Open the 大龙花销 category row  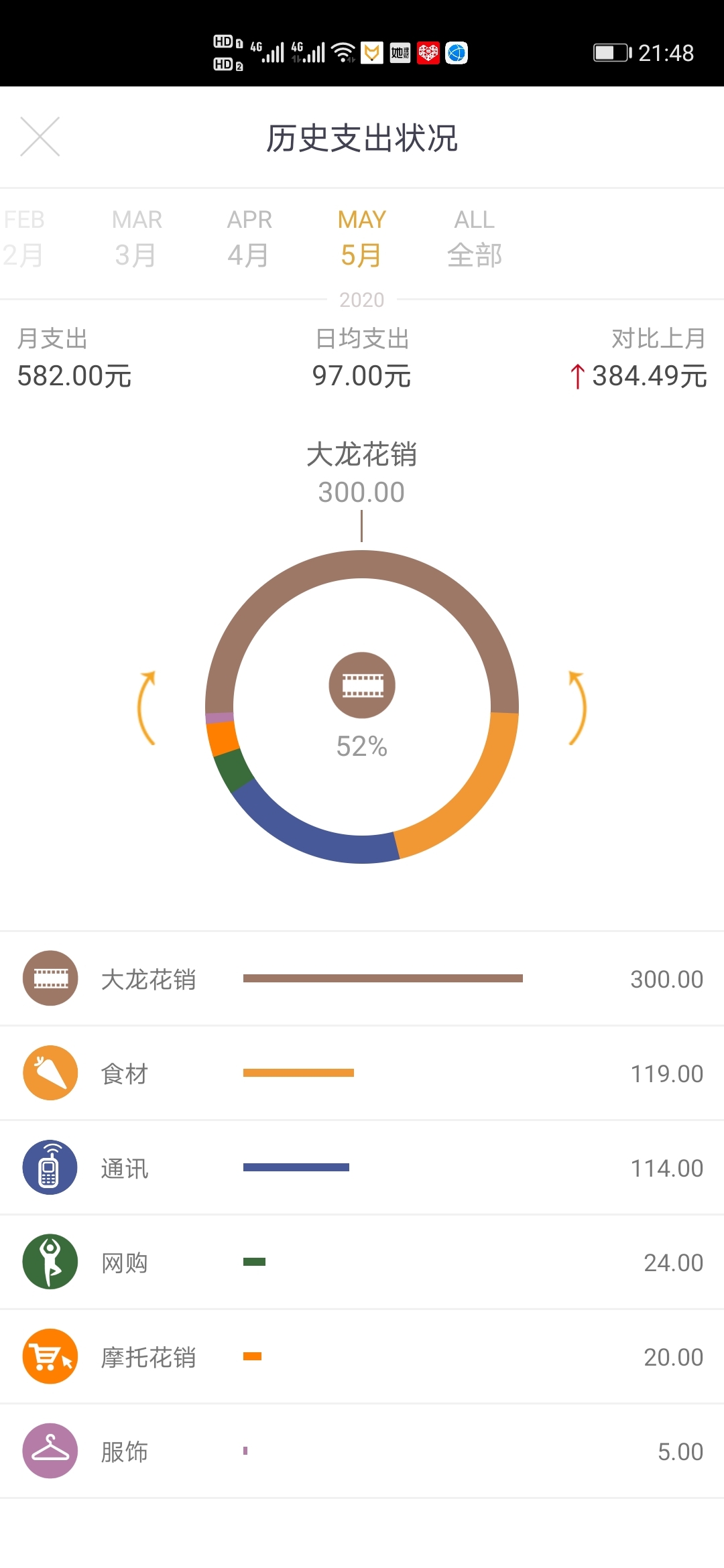[362, 978]
